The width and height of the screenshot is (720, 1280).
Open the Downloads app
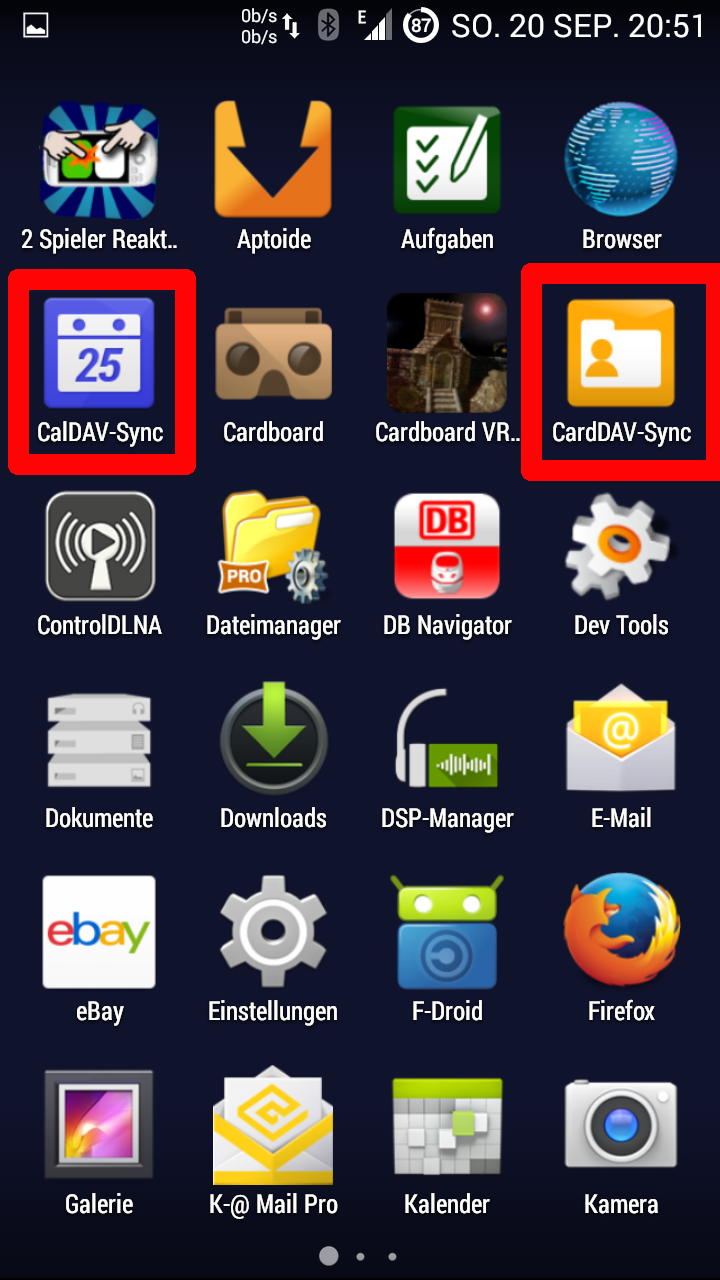tap(273, 740)
